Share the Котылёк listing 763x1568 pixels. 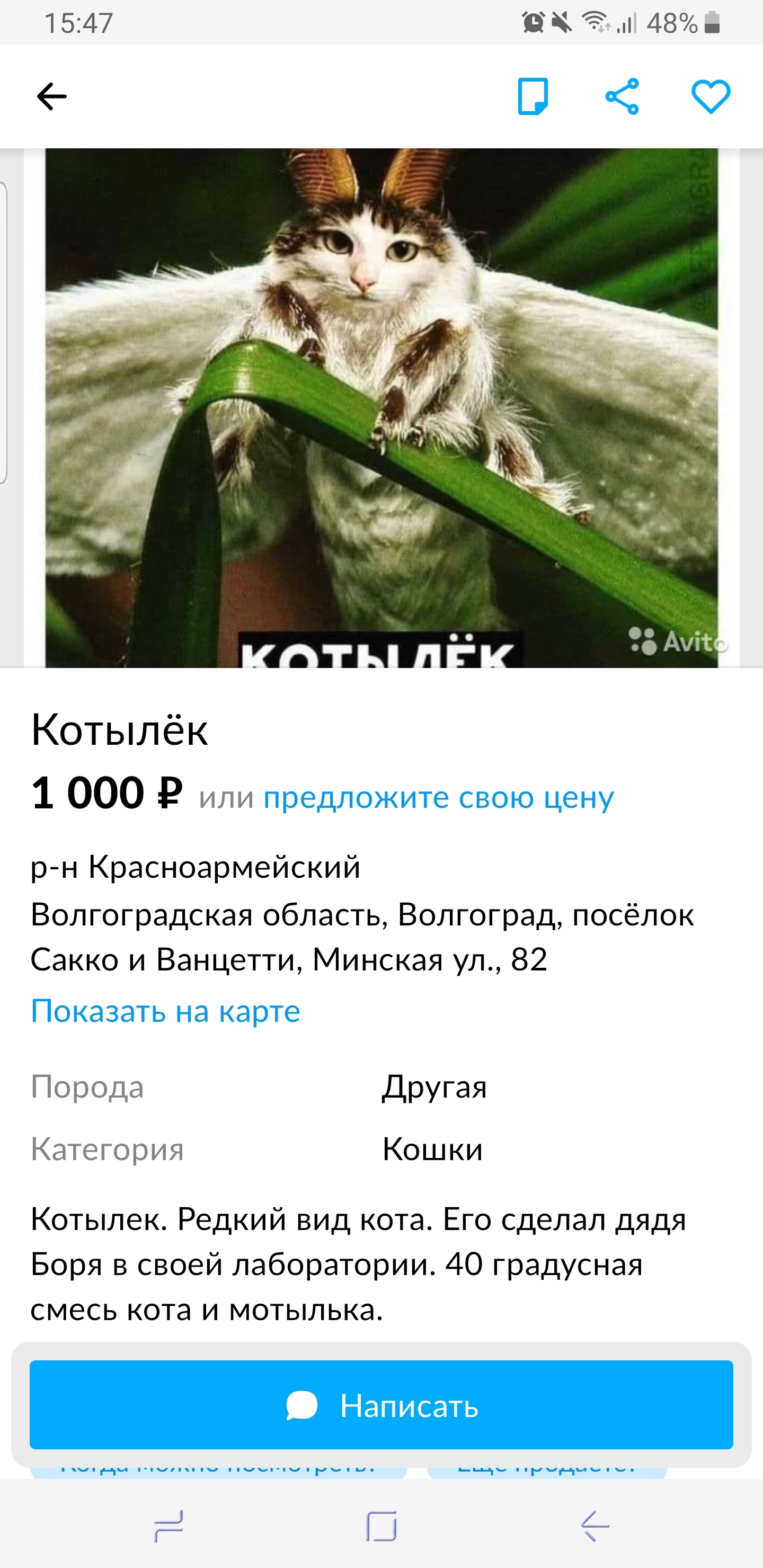[622, 96]
